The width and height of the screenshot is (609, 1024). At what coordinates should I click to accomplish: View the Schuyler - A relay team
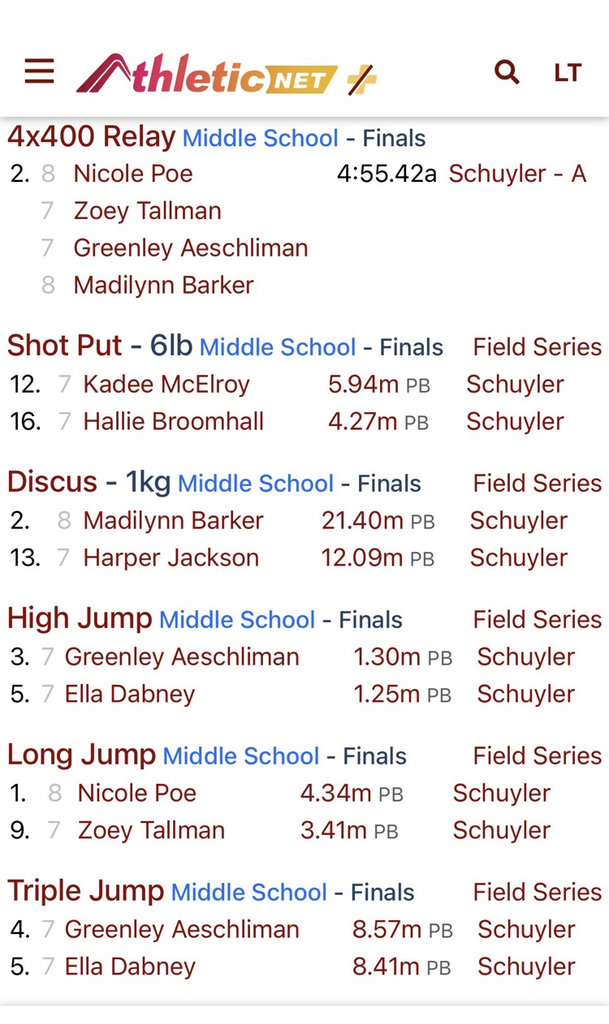[516, 174]
